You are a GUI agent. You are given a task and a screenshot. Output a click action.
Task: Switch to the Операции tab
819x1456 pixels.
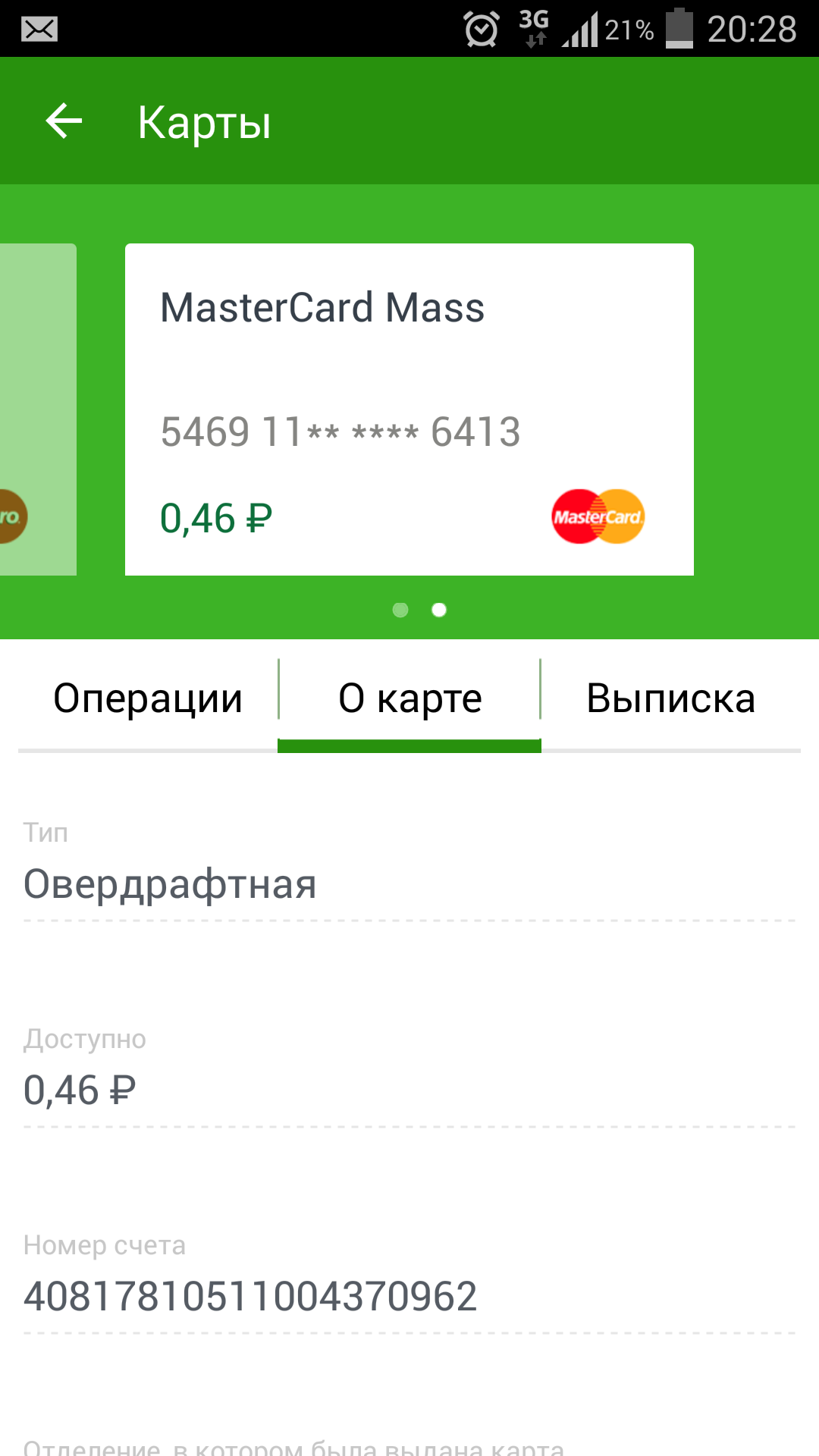(148, 698)
